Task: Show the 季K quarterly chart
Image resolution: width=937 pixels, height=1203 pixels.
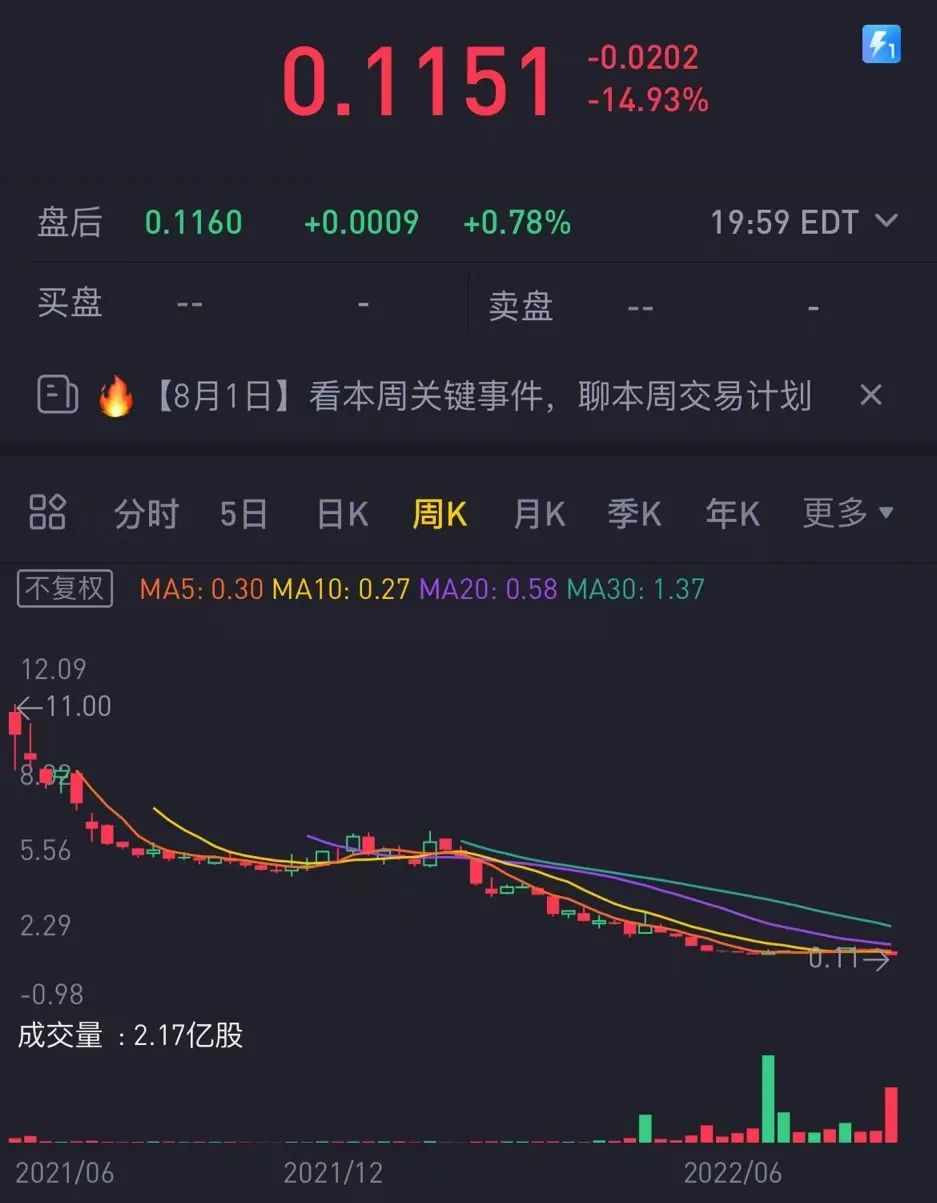Action: pos(635,514)
